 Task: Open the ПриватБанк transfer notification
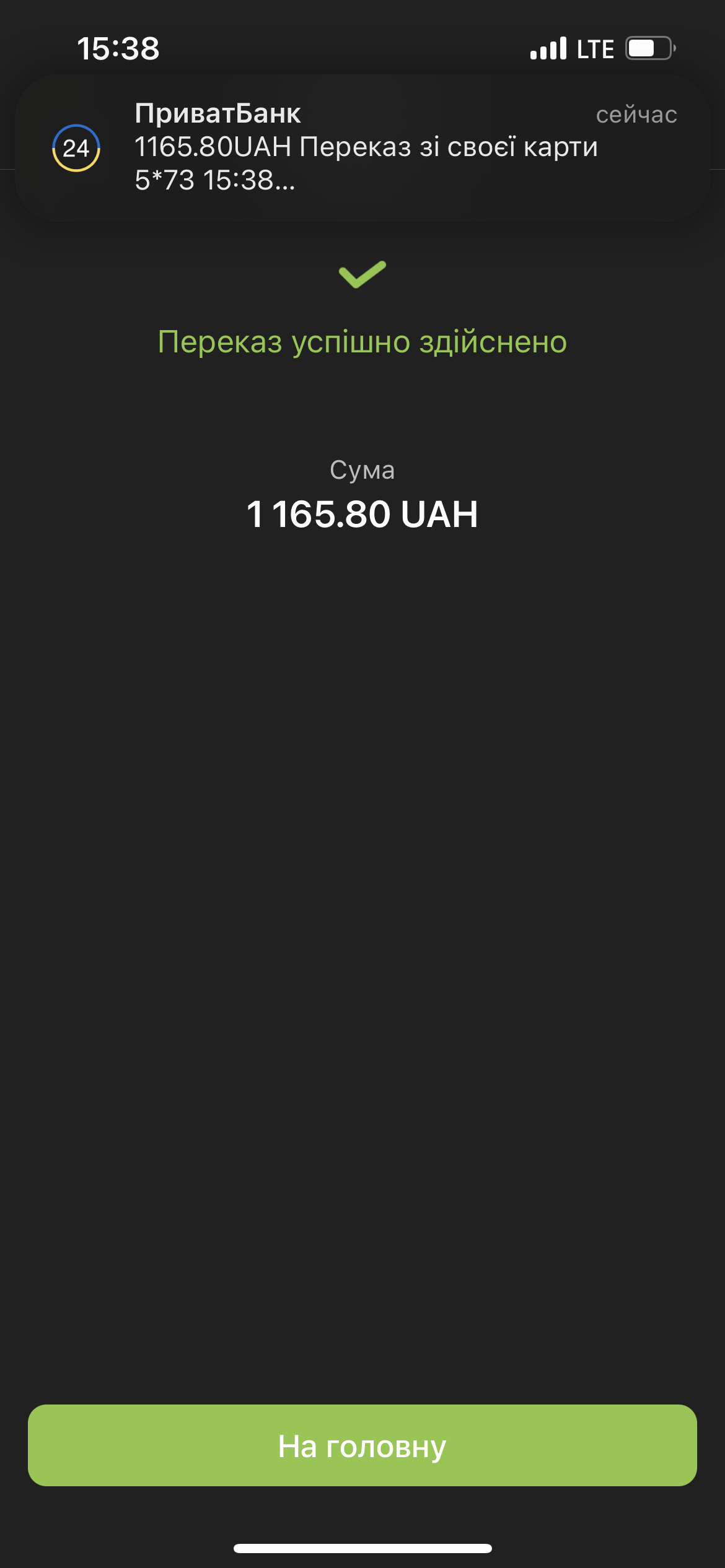coord(362,147)
